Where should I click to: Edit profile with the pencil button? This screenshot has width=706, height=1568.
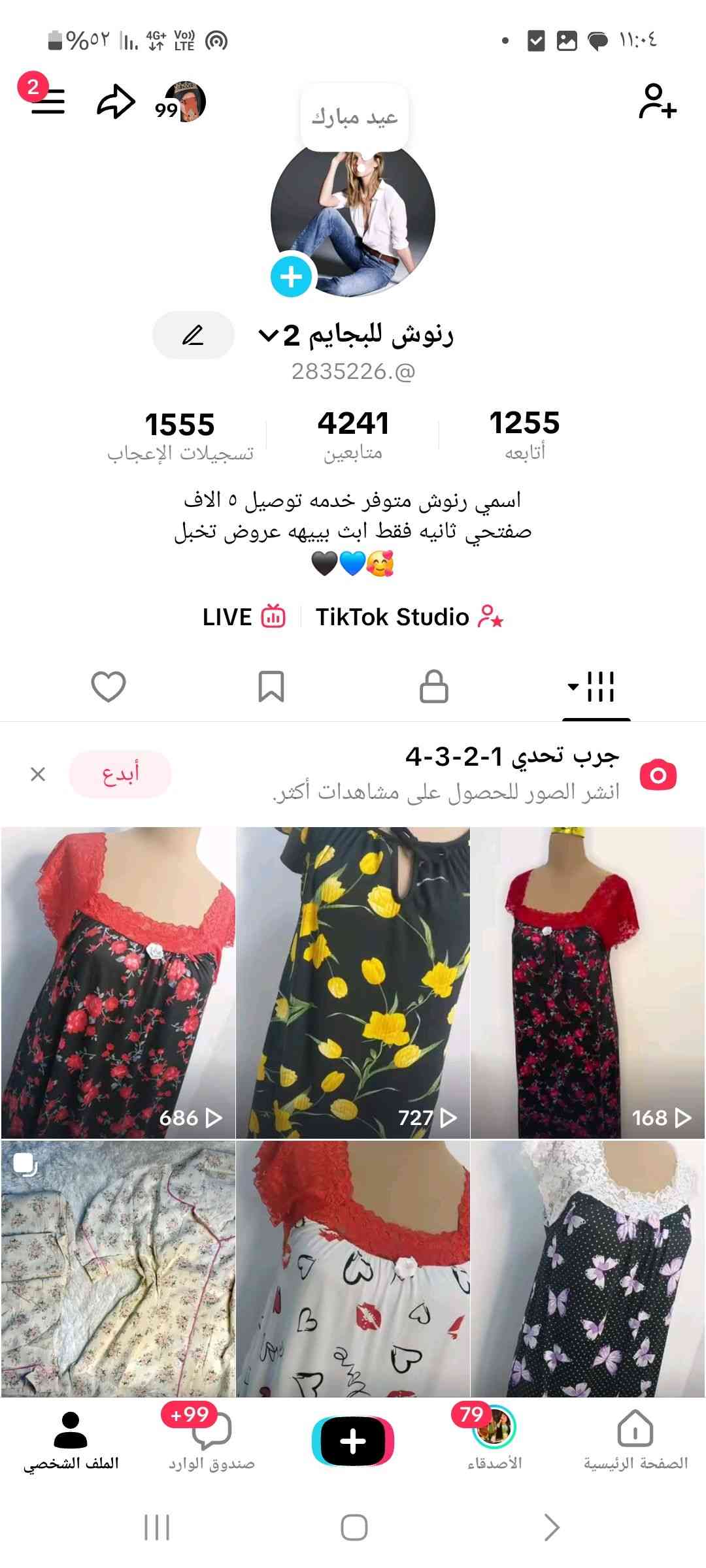(193, 335)
